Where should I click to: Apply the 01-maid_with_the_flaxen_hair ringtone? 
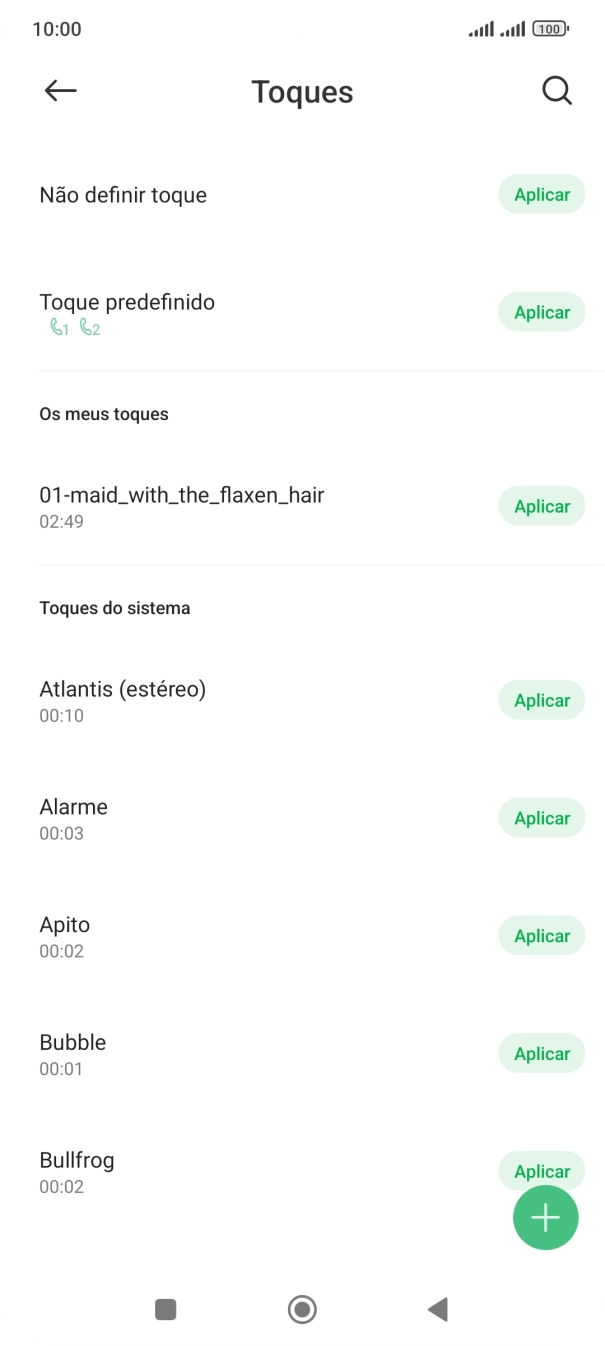click(x=541, y=507)
